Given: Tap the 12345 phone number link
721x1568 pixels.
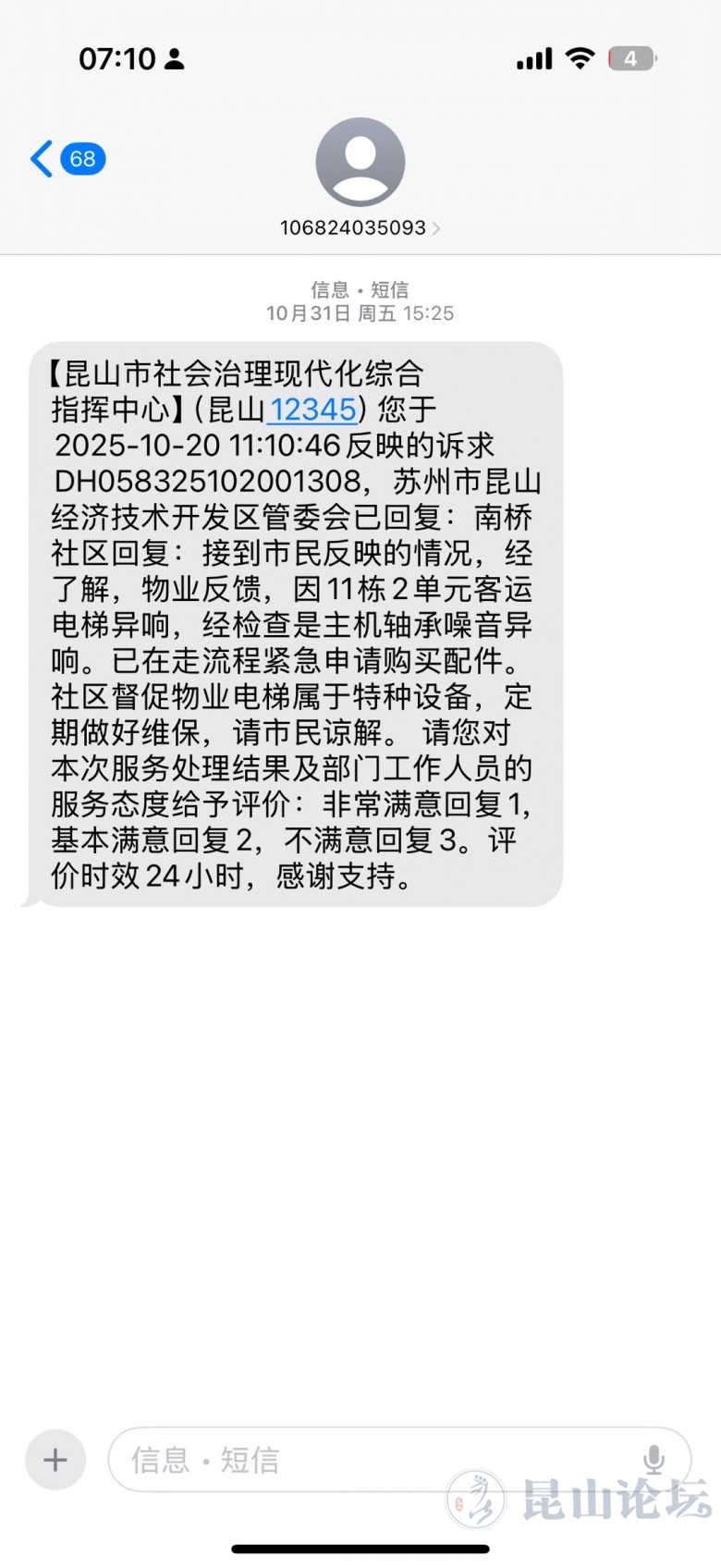Looking at the screenshot, I should (x=312, y=410).
